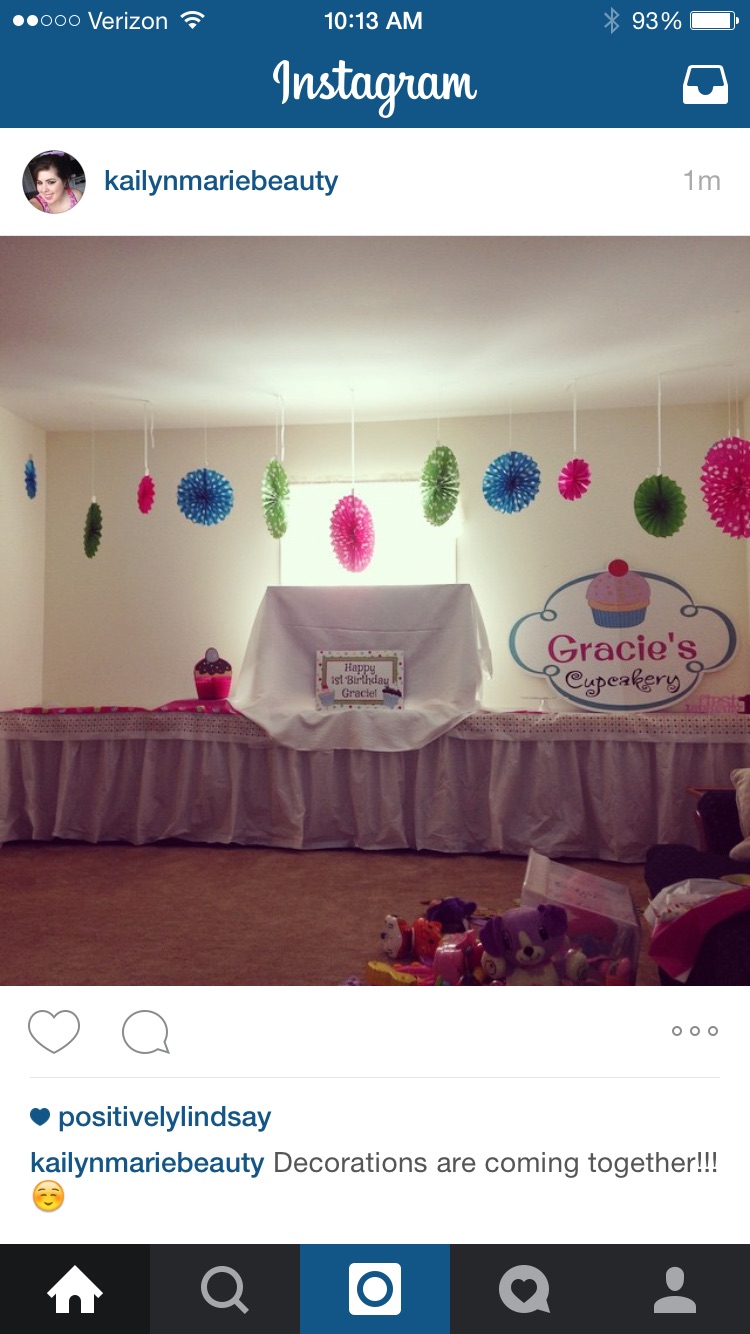
Task: Open your Profile tab
Action: pyautogui.click(x=675, y=1289)
